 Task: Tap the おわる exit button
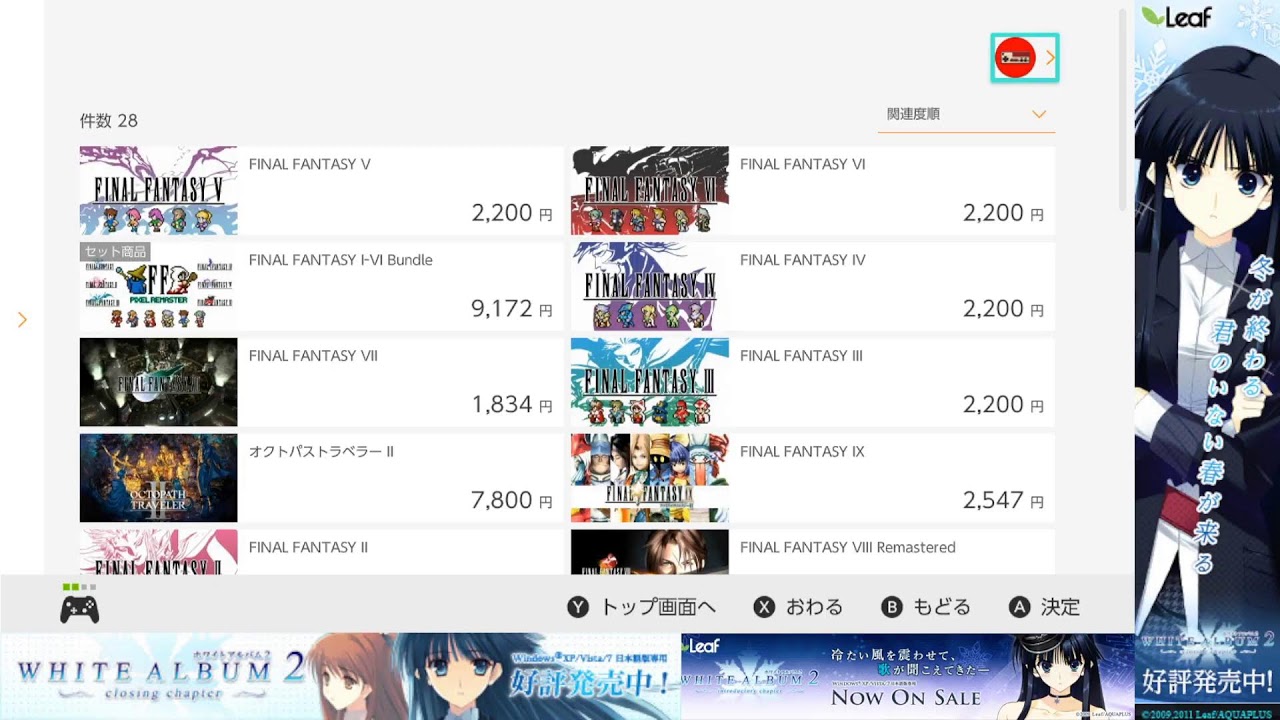coord(798,607)
